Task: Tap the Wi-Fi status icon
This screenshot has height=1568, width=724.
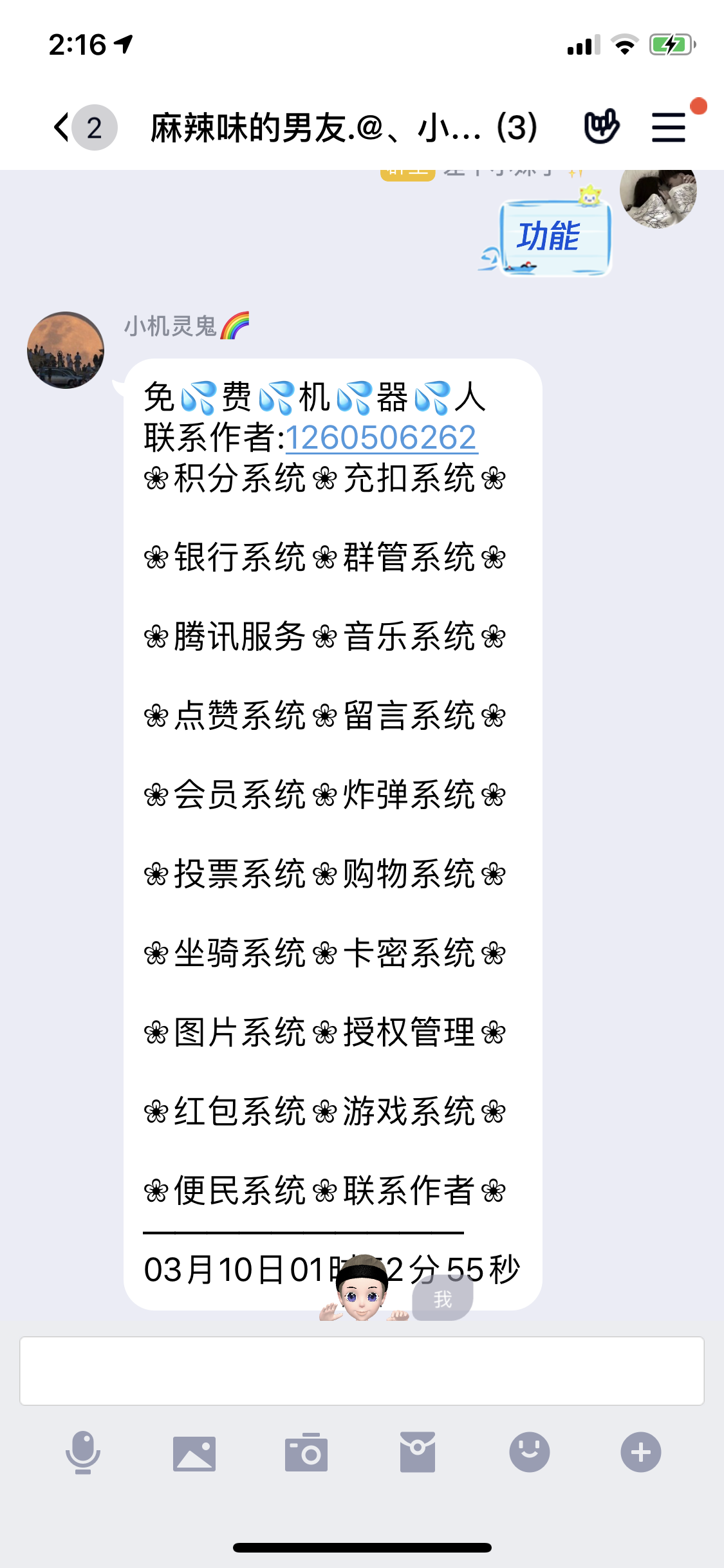Action: pyautogui.click(x=623, y=44)
